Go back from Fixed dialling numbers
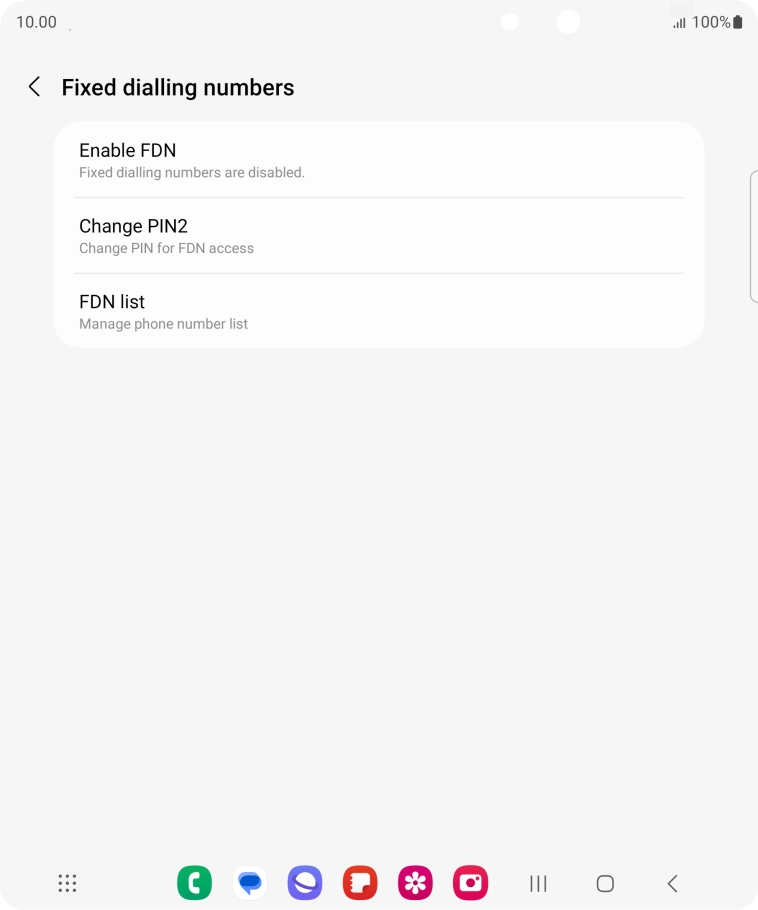The width and height of the screenshot is (758, 910). click(x=35, y=87)
